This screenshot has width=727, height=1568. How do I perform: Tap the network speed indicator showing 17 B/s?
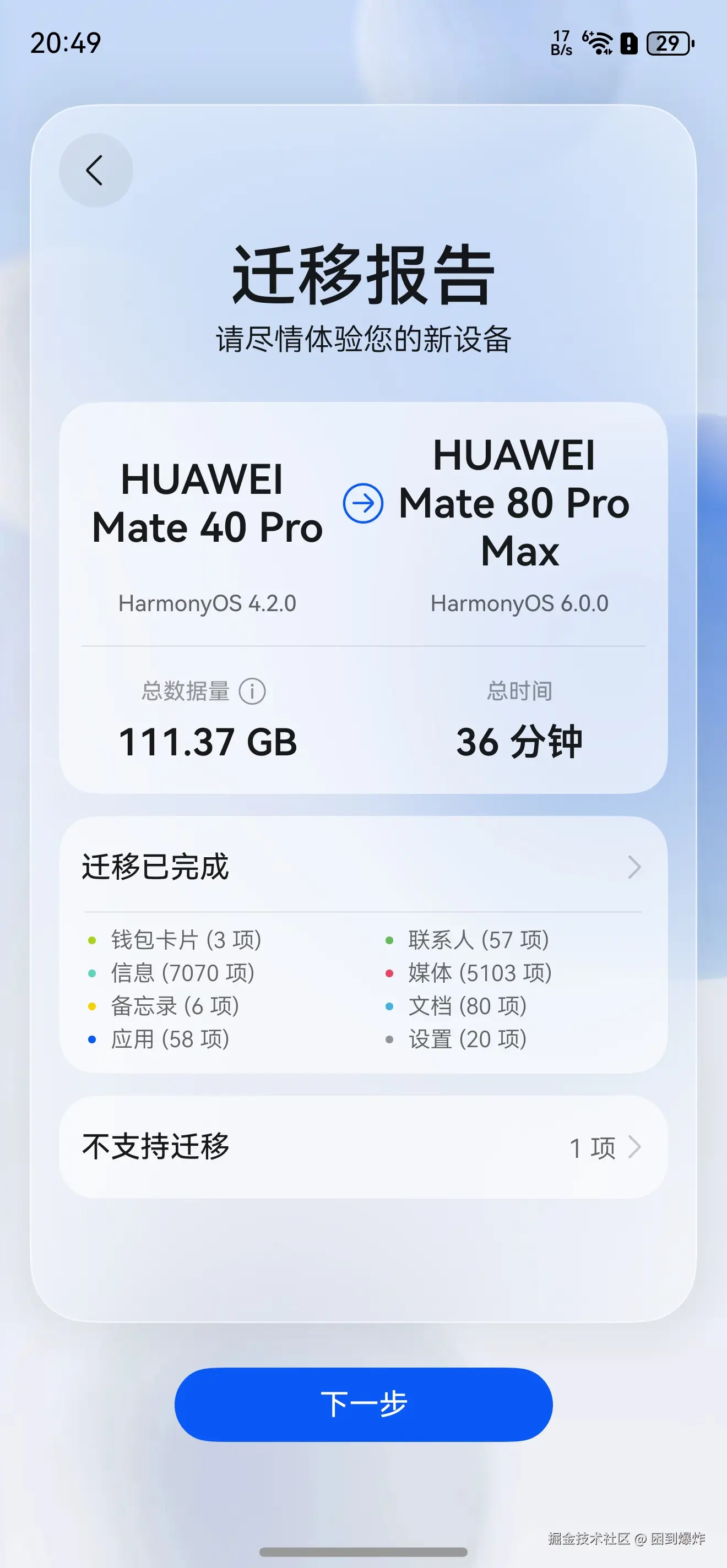tap(561, 43)
